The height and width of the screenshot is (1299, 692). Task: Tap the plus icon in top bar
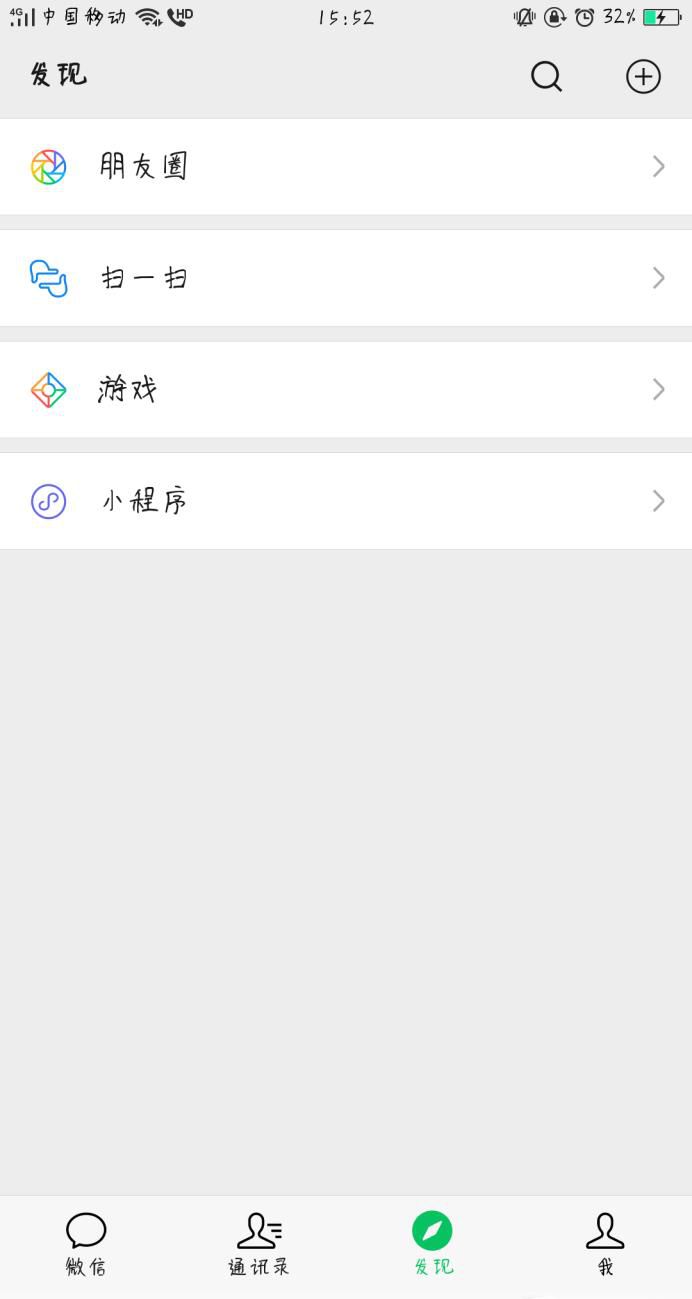pos(643,76)
